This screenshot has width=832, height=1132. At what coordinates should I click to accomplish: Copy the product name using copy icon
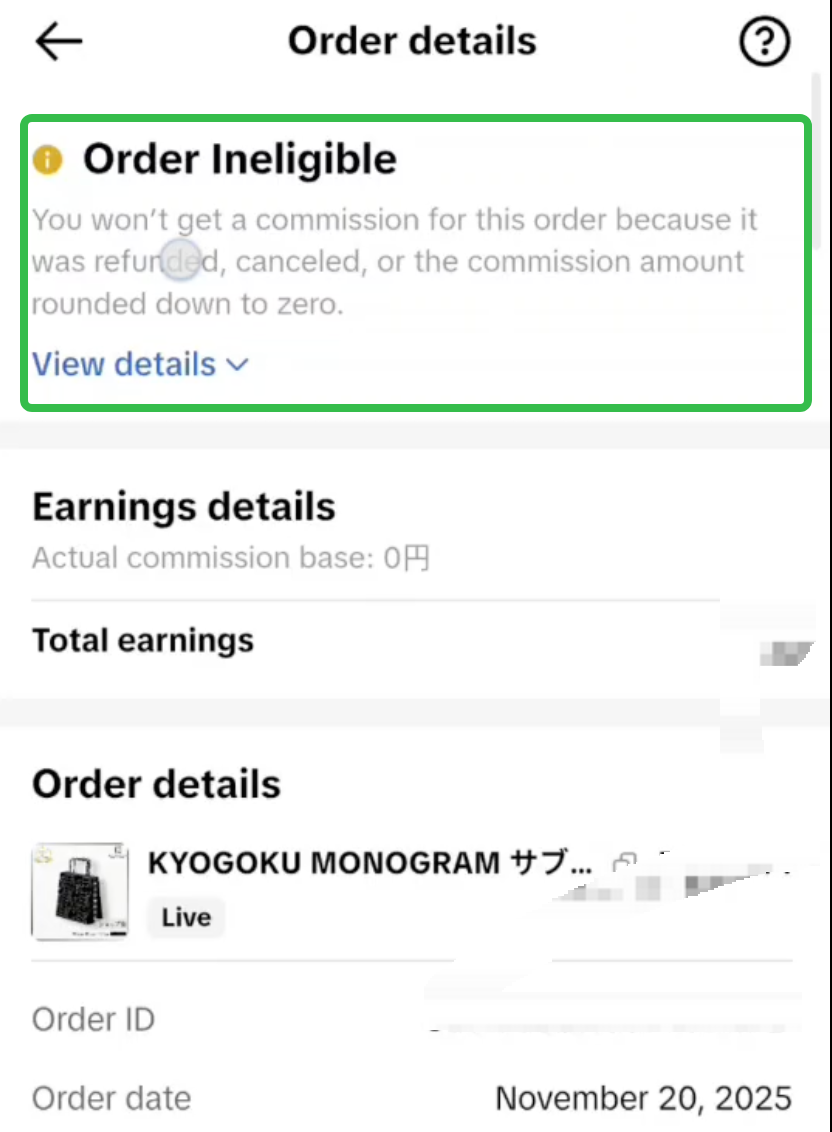(x=626, y=862)
